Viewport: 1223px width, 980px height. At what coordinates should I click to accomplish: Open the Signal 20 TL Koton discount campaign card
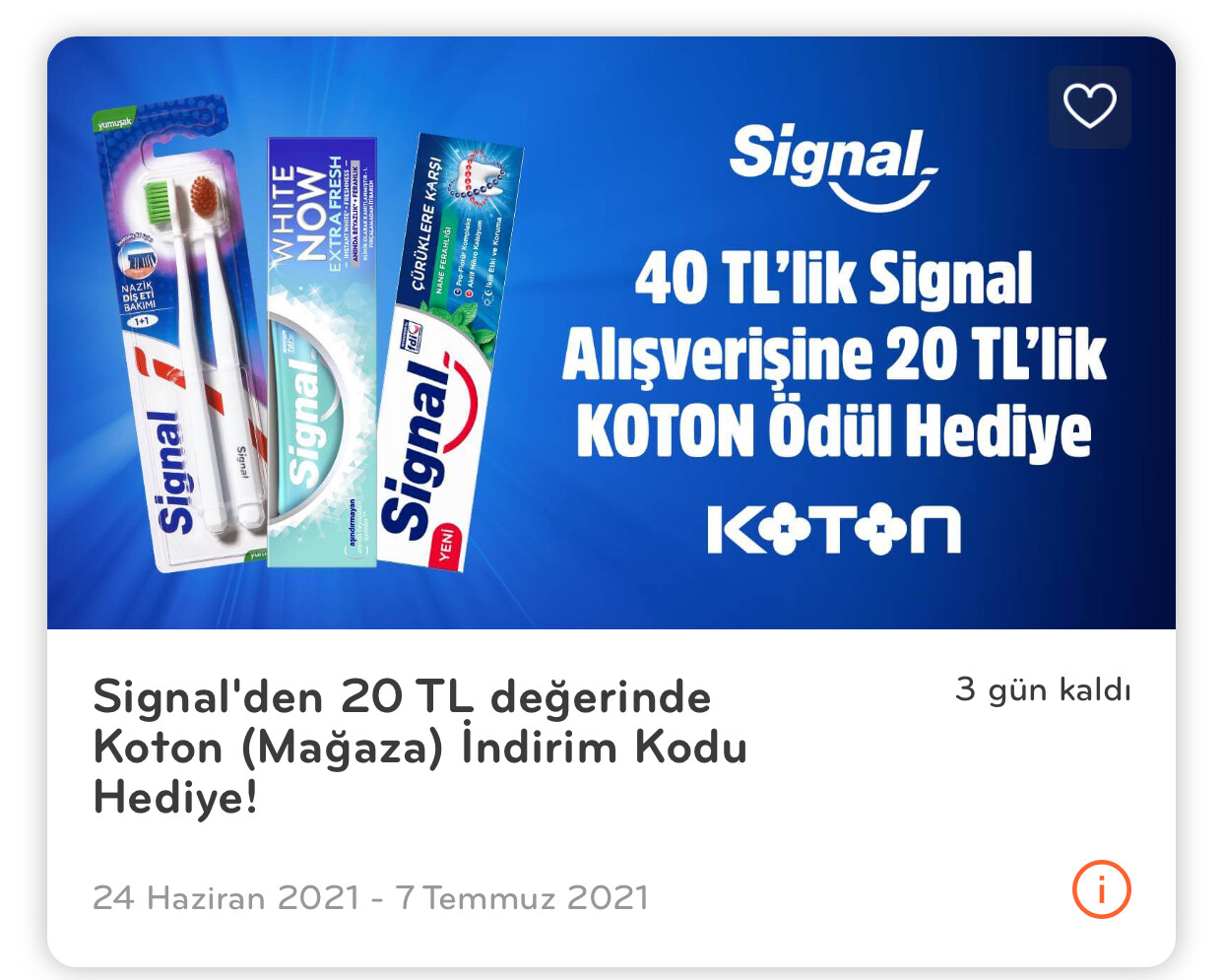419,747
